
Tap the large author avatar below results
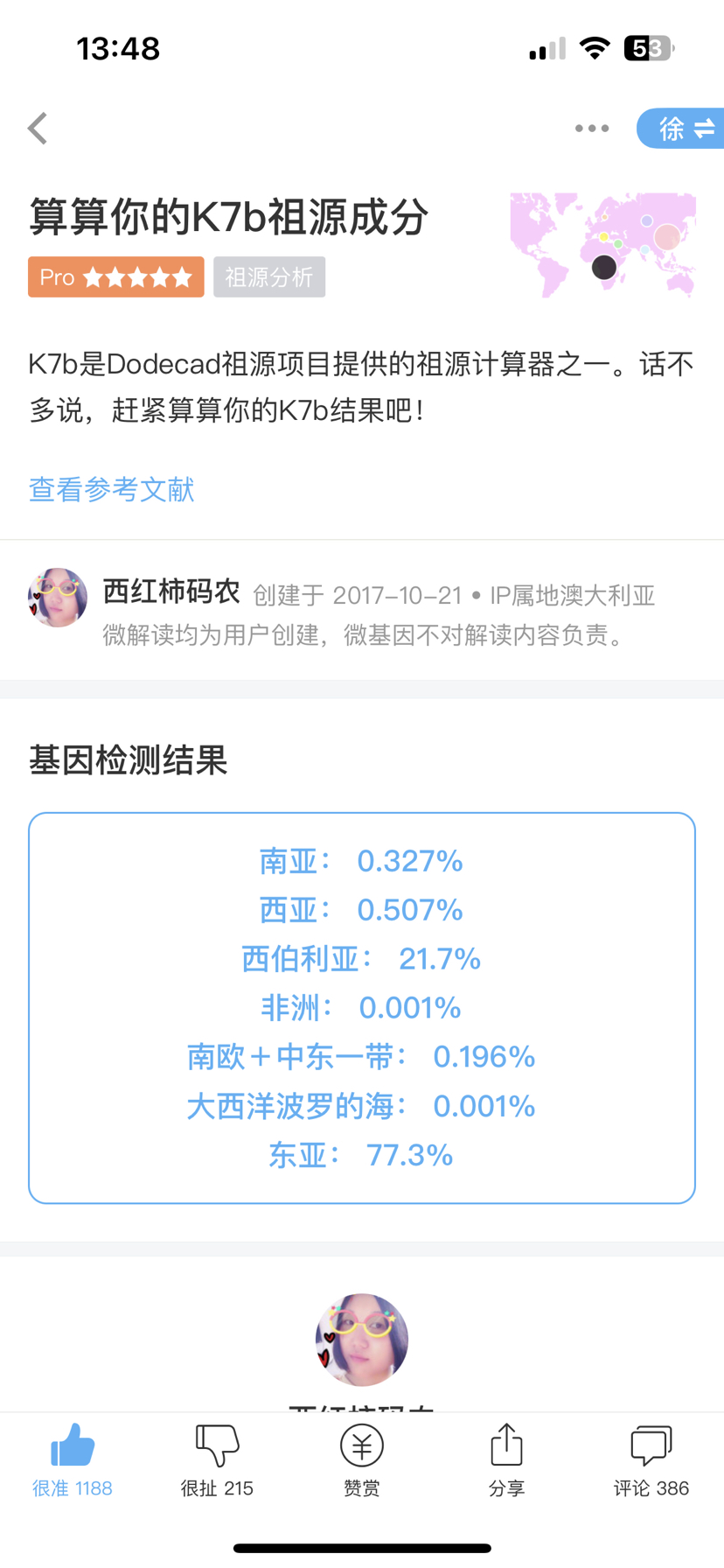coord(362,1340)
